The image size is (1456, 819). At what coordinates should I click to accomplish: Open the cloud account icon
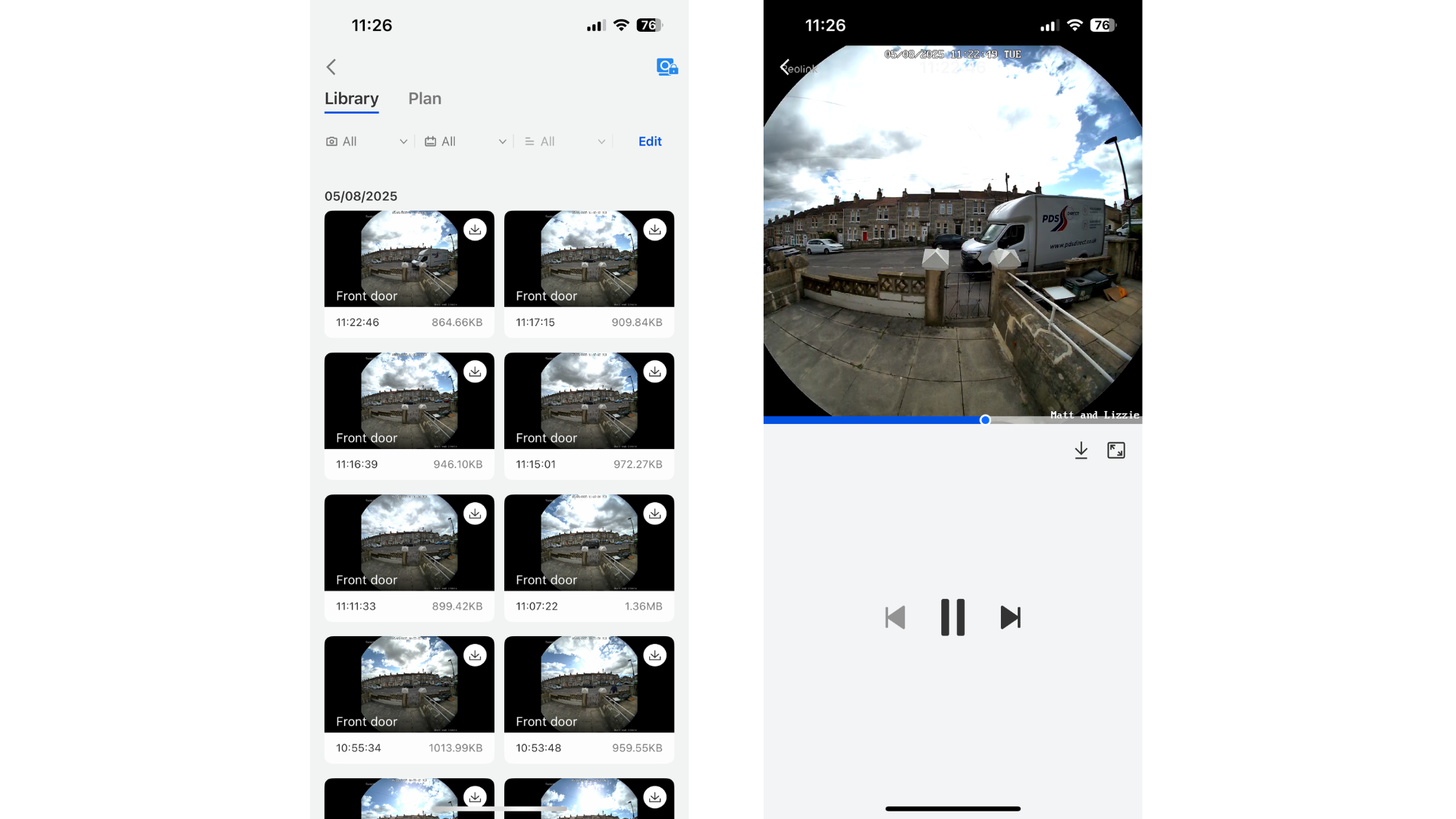[x=667, y=67]
